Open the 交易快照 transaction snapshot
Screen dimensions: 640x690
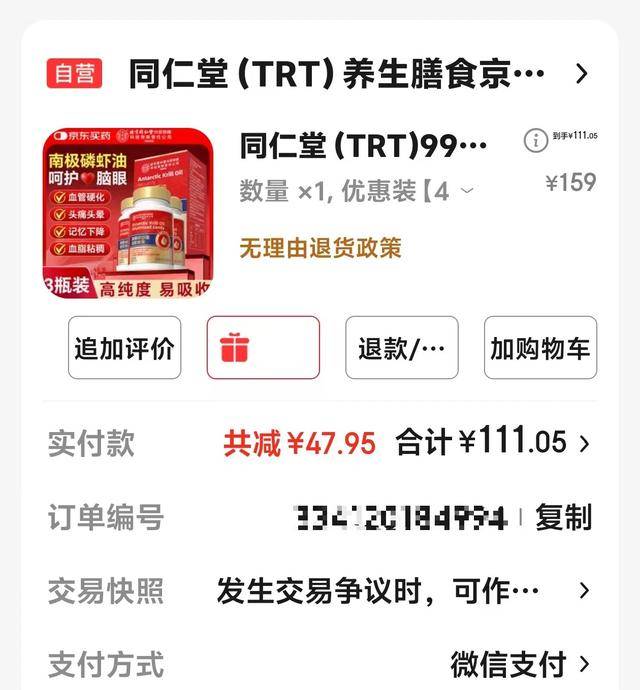pos(584,591)
